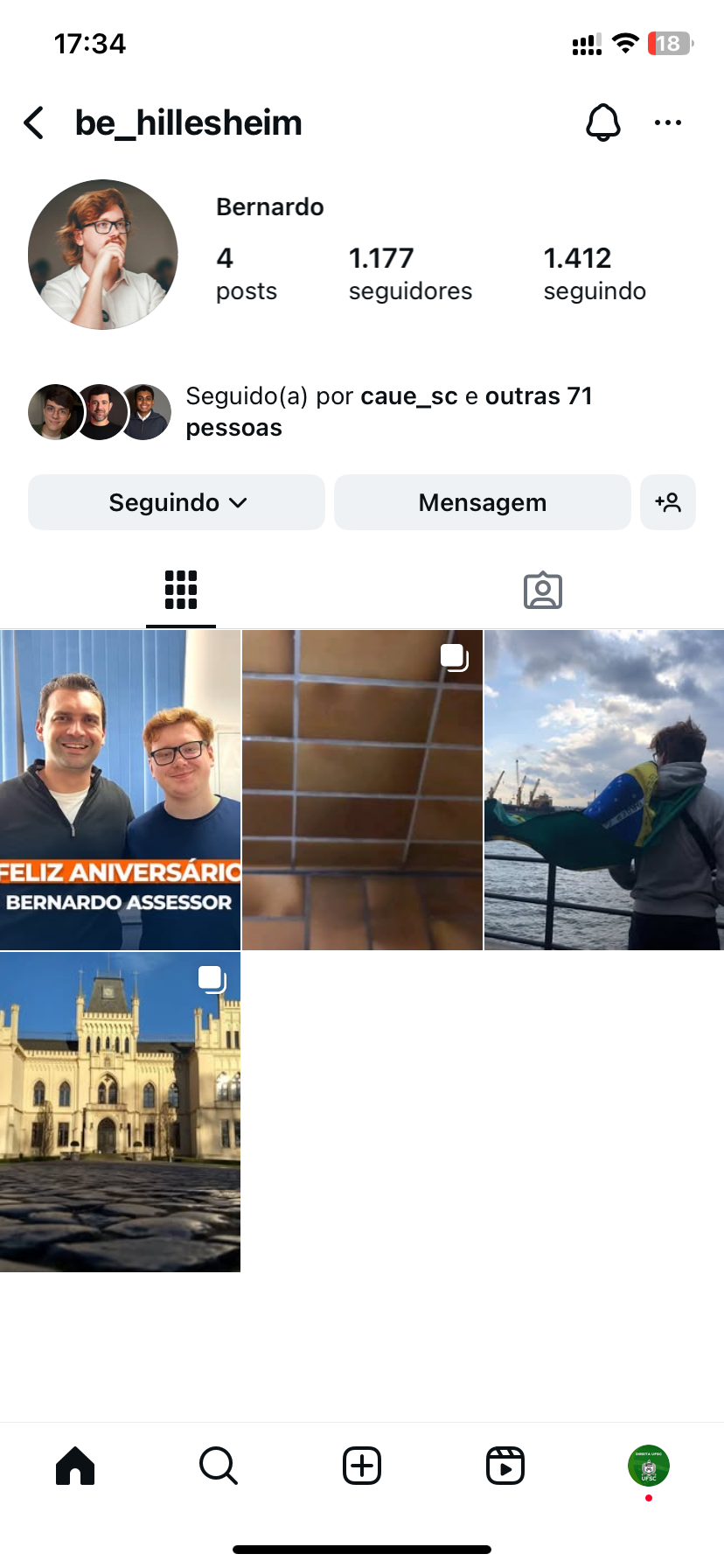Open the castle building carousel post
This screenshot has width=724, height=1568.
[x=120, y=1111]
